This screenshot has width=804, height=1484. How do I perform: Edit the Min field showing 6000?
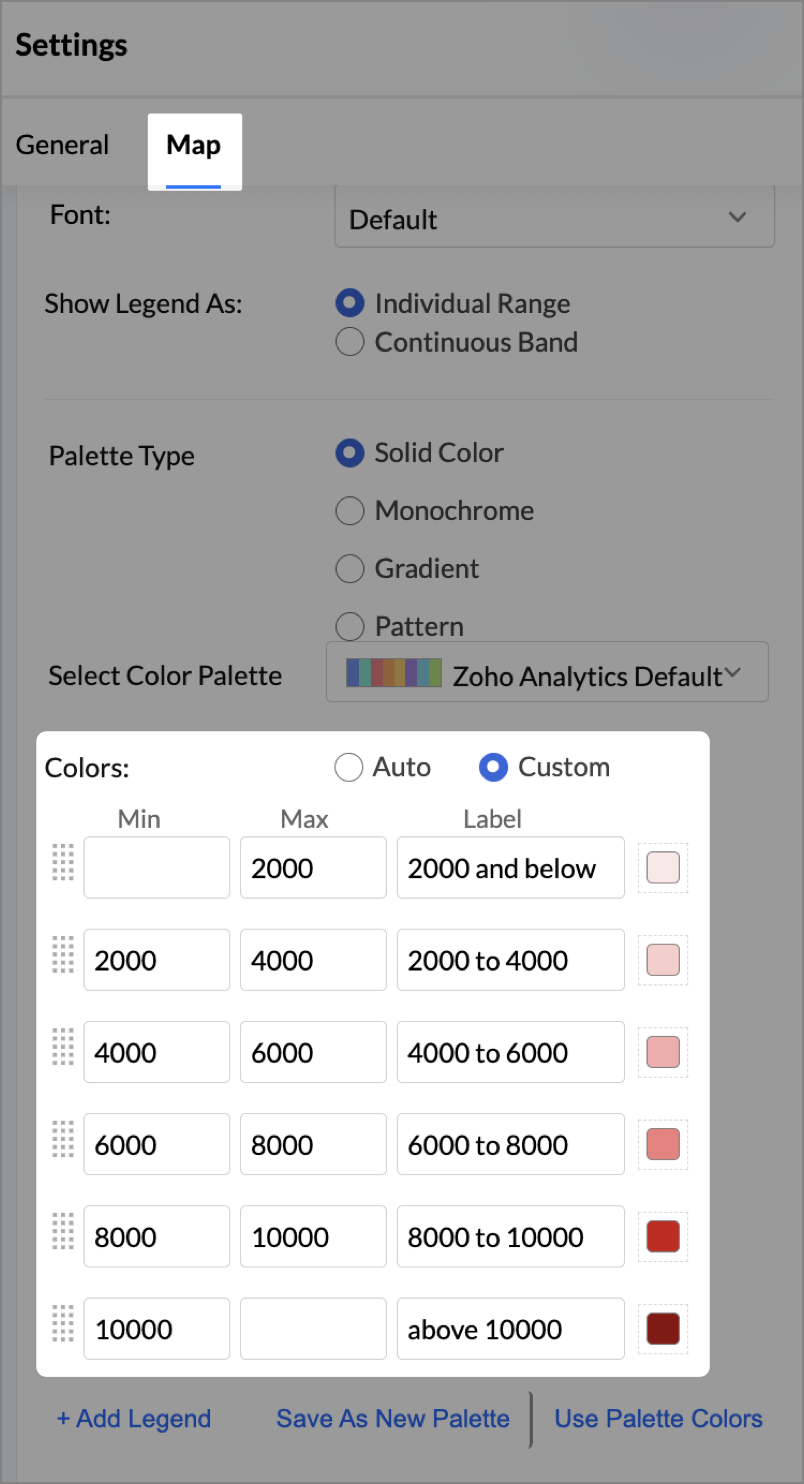point(157,1145)
